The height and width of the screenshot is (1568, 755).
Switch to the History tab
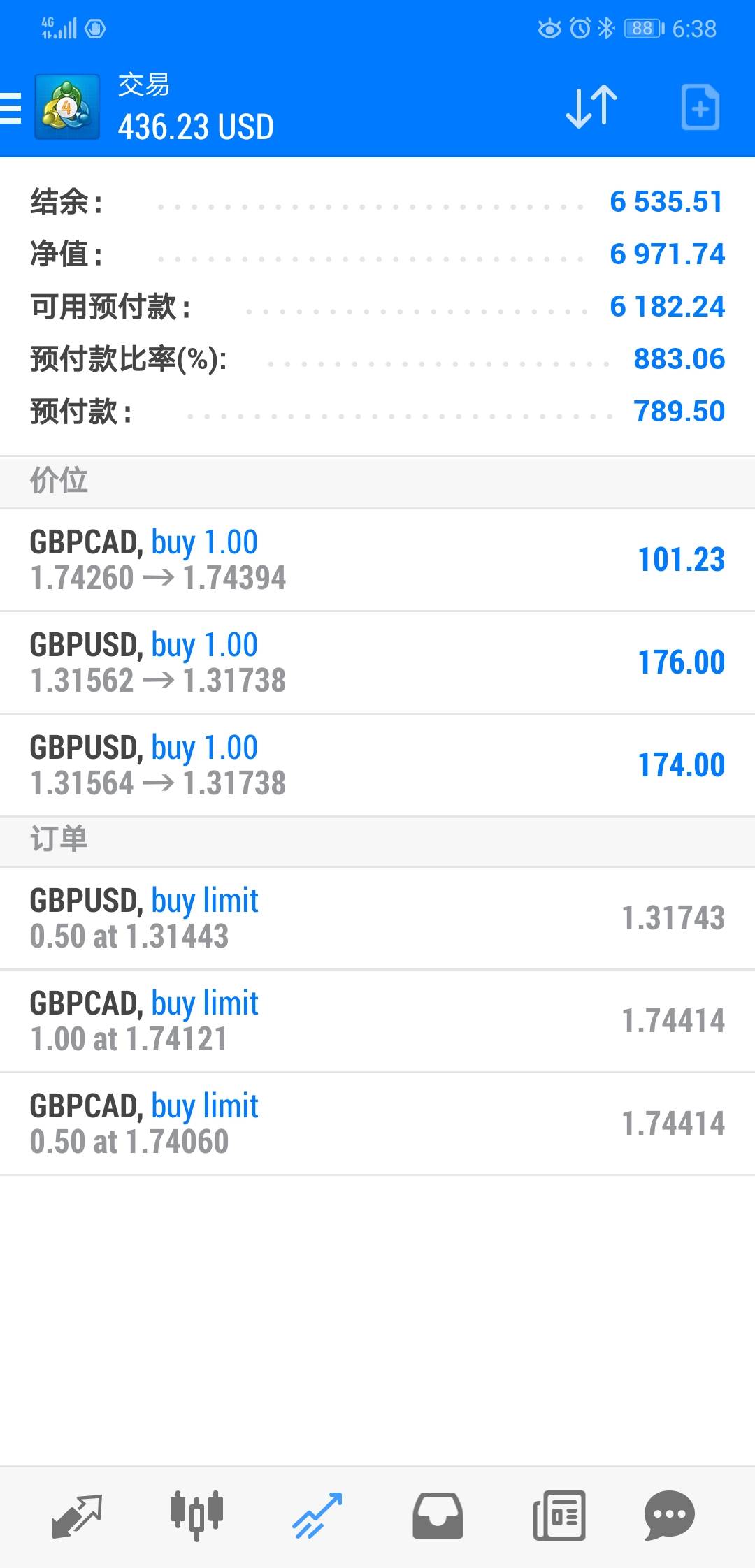(x=438, y=1516)
